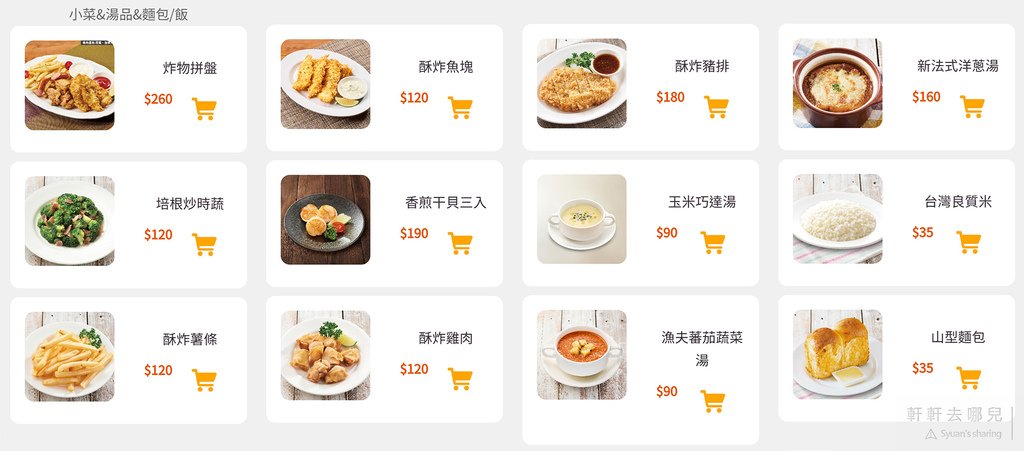Add 酥炸豬排 to the cart
This screenshot has width=1024, height=451.
pos(716,107)
